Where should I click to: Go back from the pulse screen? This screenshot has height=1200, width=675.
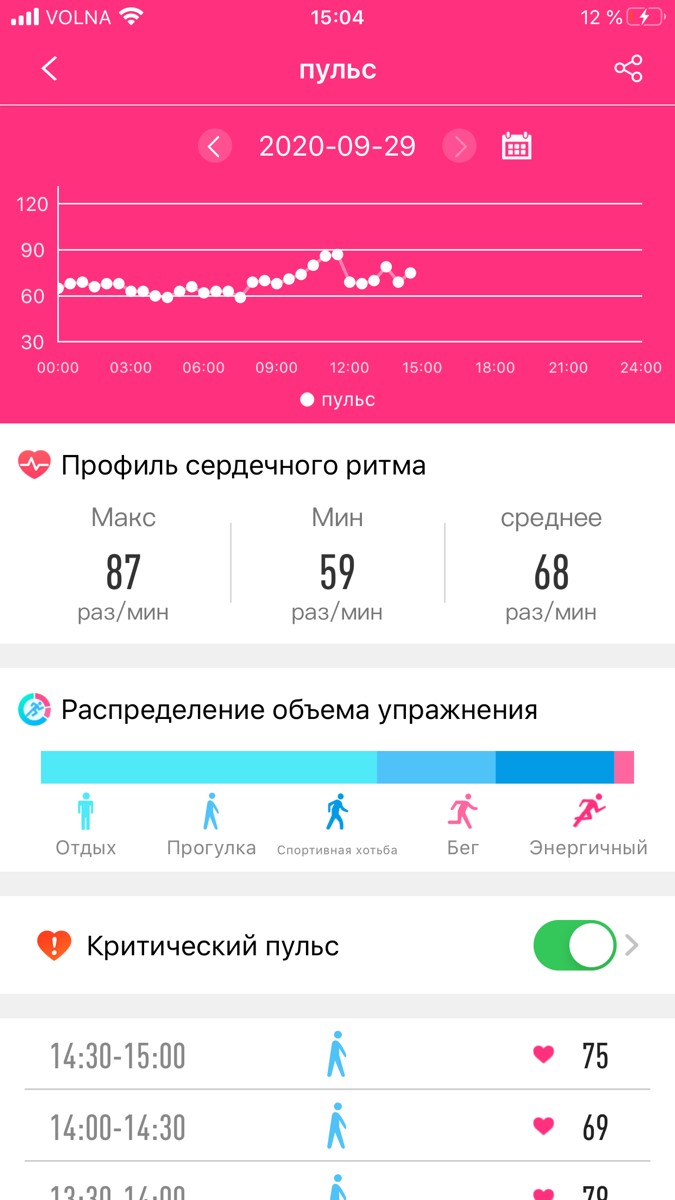coord(49,69)
